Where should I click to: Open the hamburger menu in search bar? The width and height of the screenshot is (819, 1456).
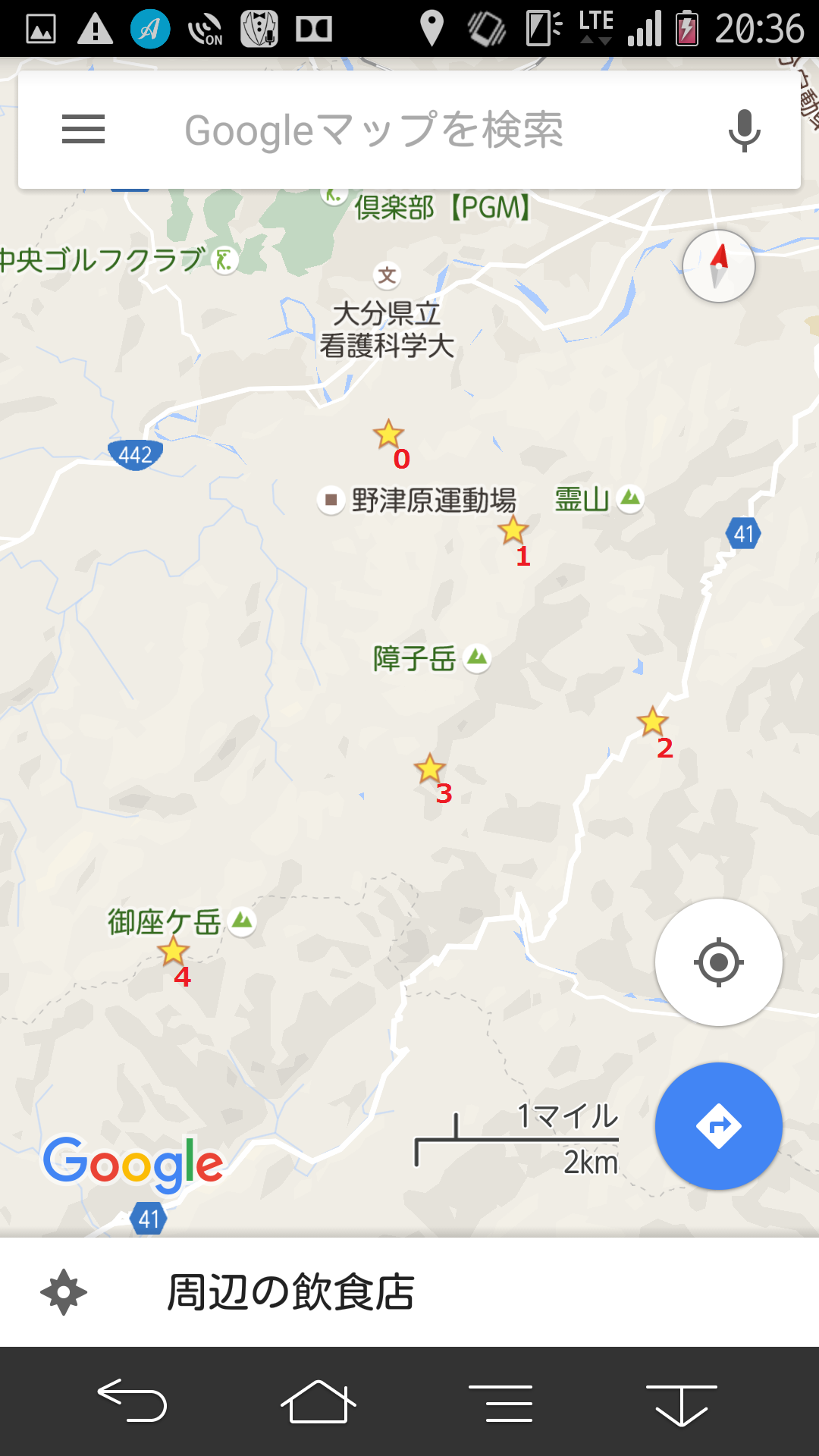pos(83,130)
